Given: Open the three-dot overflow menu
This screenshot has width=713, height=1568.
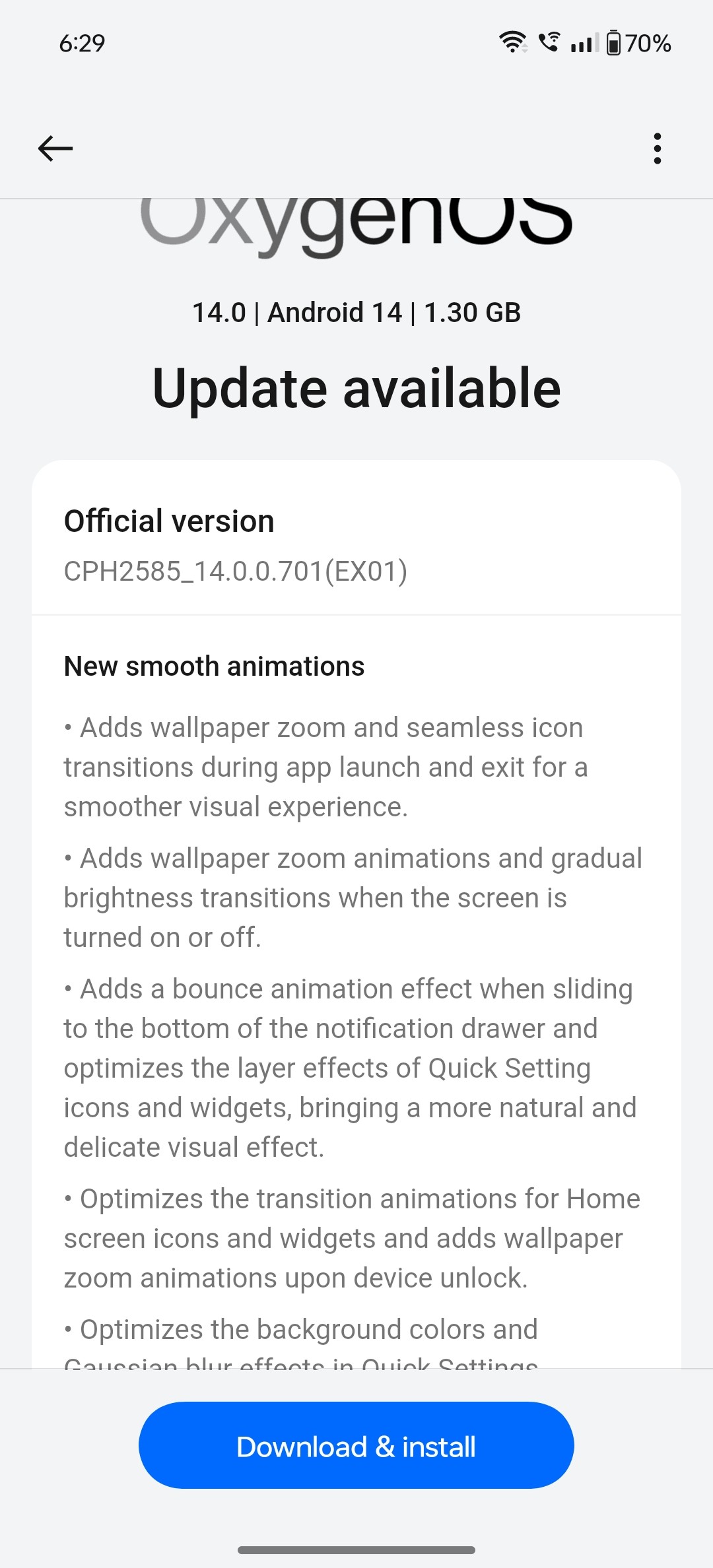Looking at the screenshot, I should pos(657,148).
